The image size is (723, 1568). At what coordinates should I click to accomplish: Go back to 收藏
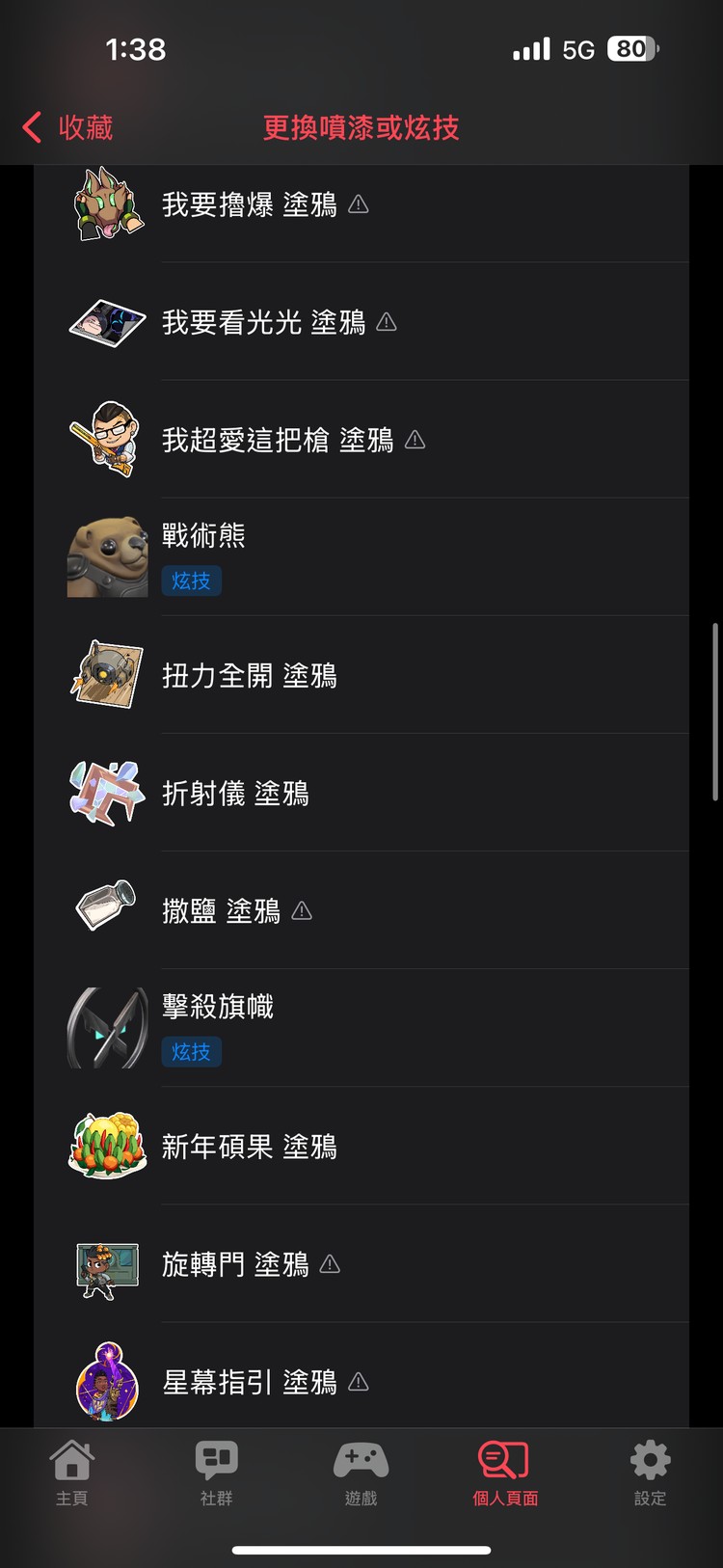pos(67,127)
